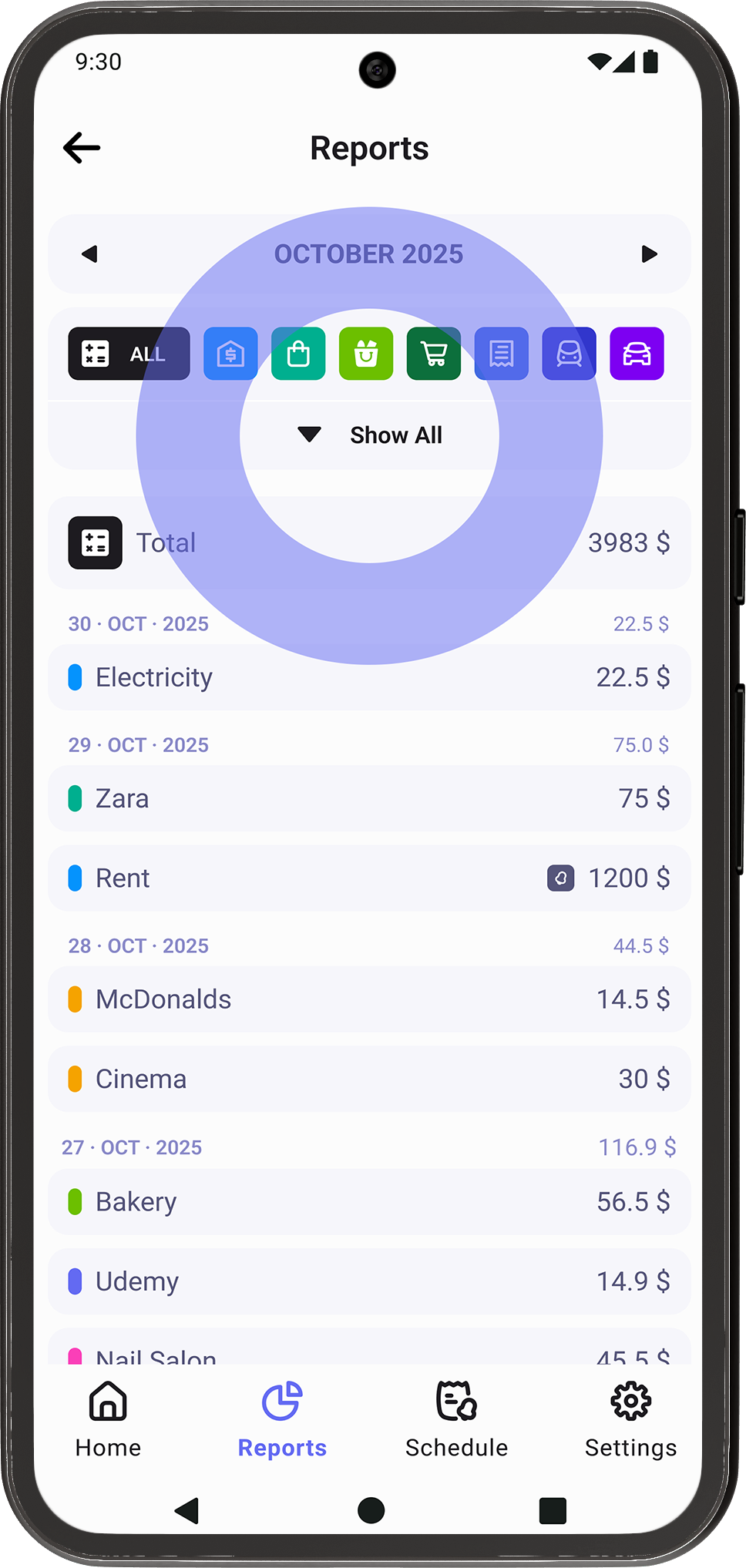
Task: Open the McDonalds expense entry
Action: tap(369, 999)
